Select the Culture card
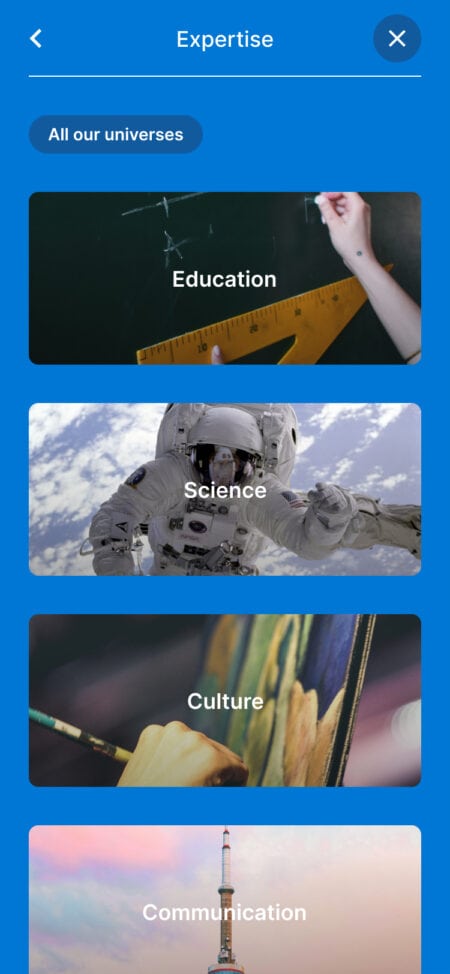Screen dimensions: 450x974 click(x=225, y=701)
